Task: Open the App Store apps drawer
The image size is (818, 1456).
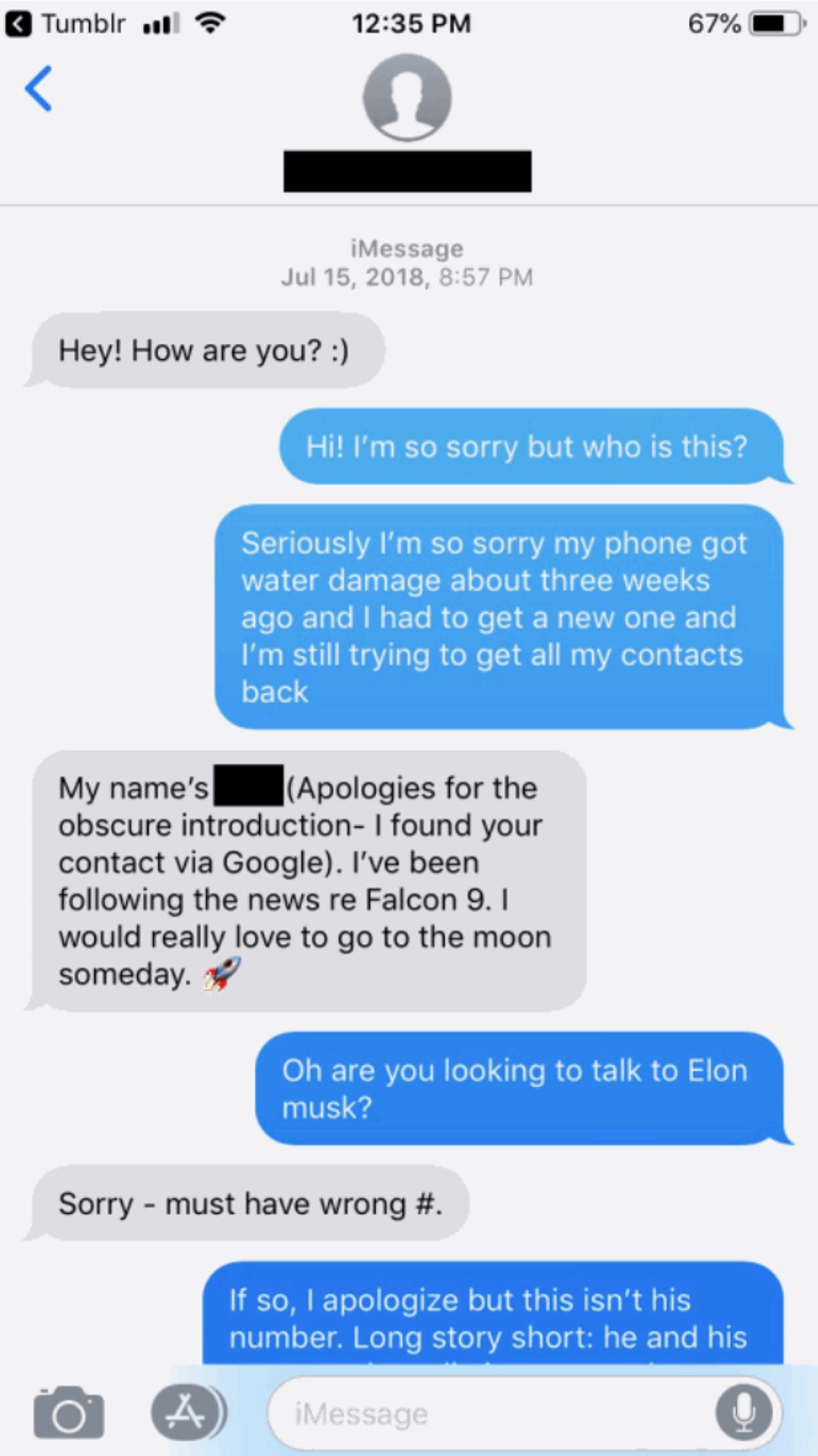Action: click(186, 1412)
